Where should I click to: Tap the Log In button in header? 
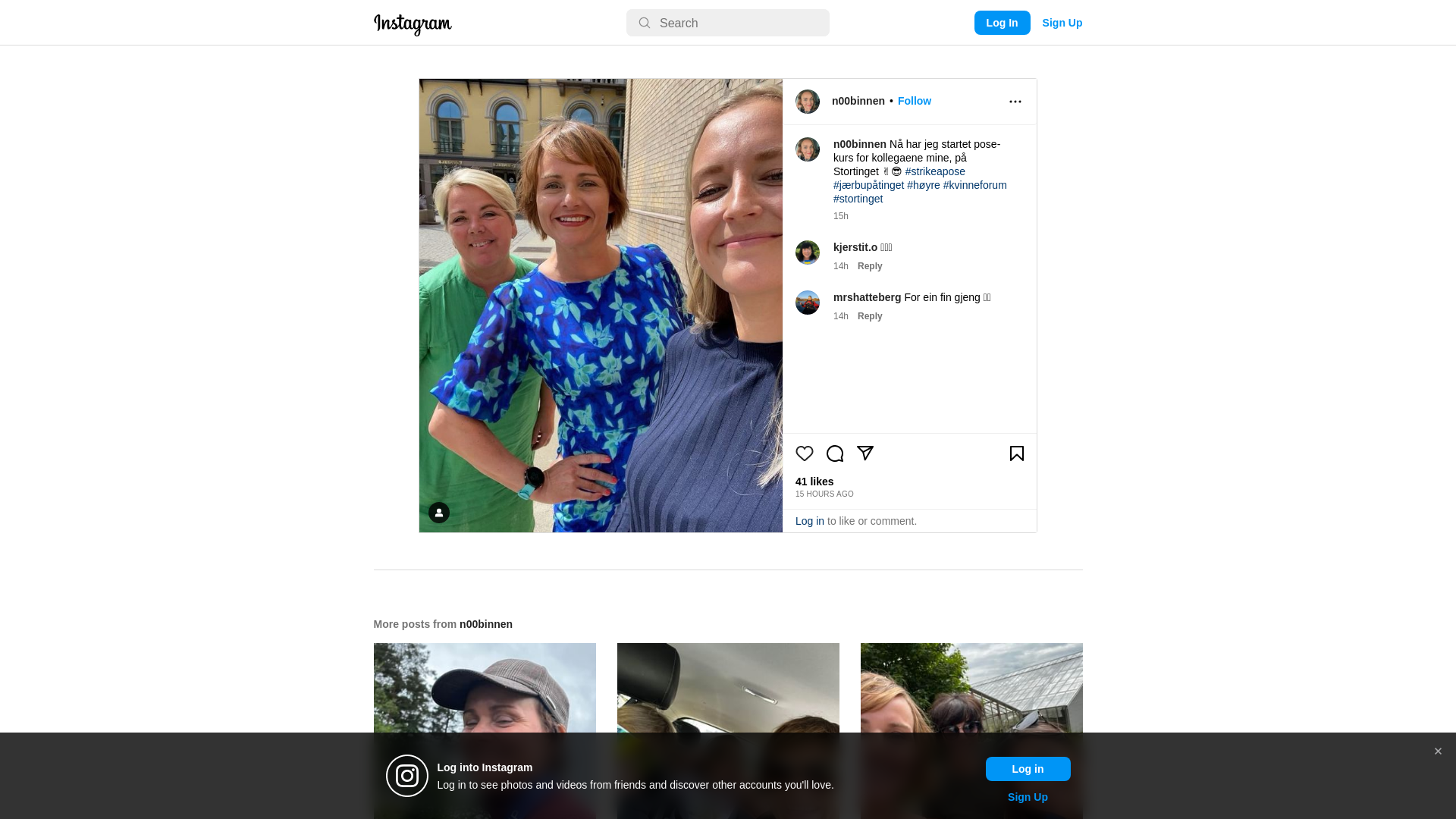(1002, 23)
